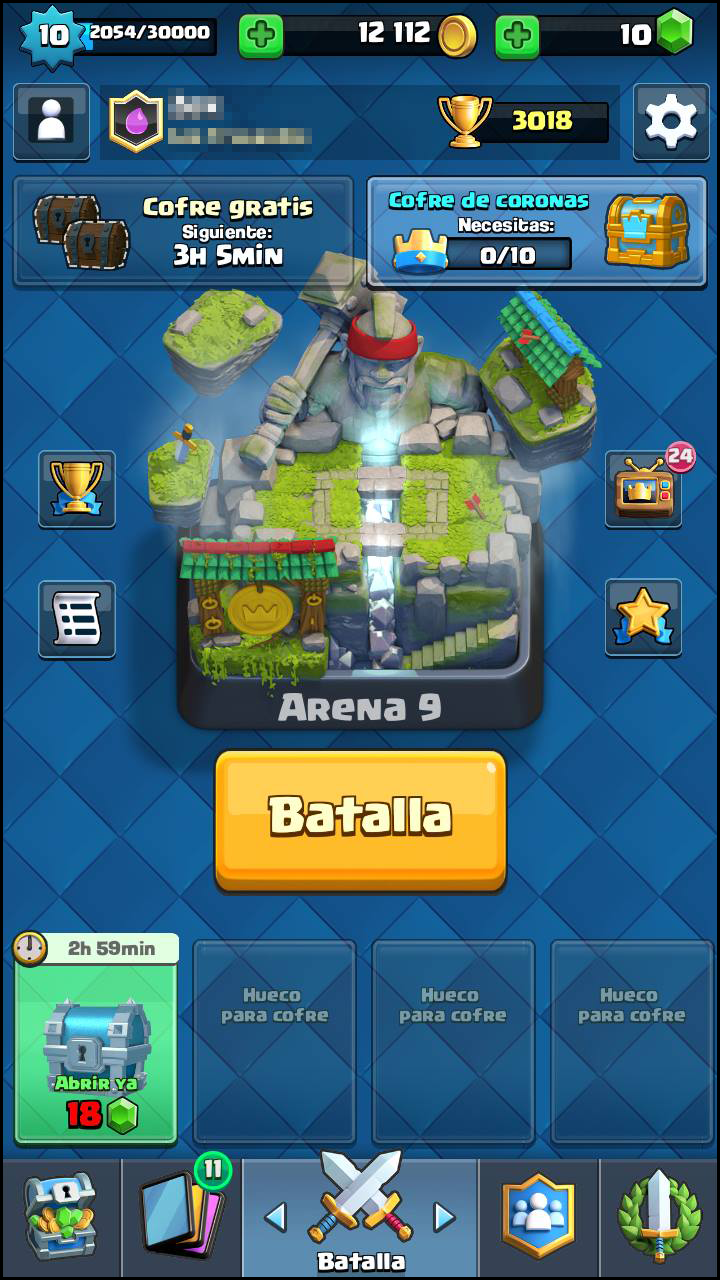Open the news scroll icon

point(77,619)
